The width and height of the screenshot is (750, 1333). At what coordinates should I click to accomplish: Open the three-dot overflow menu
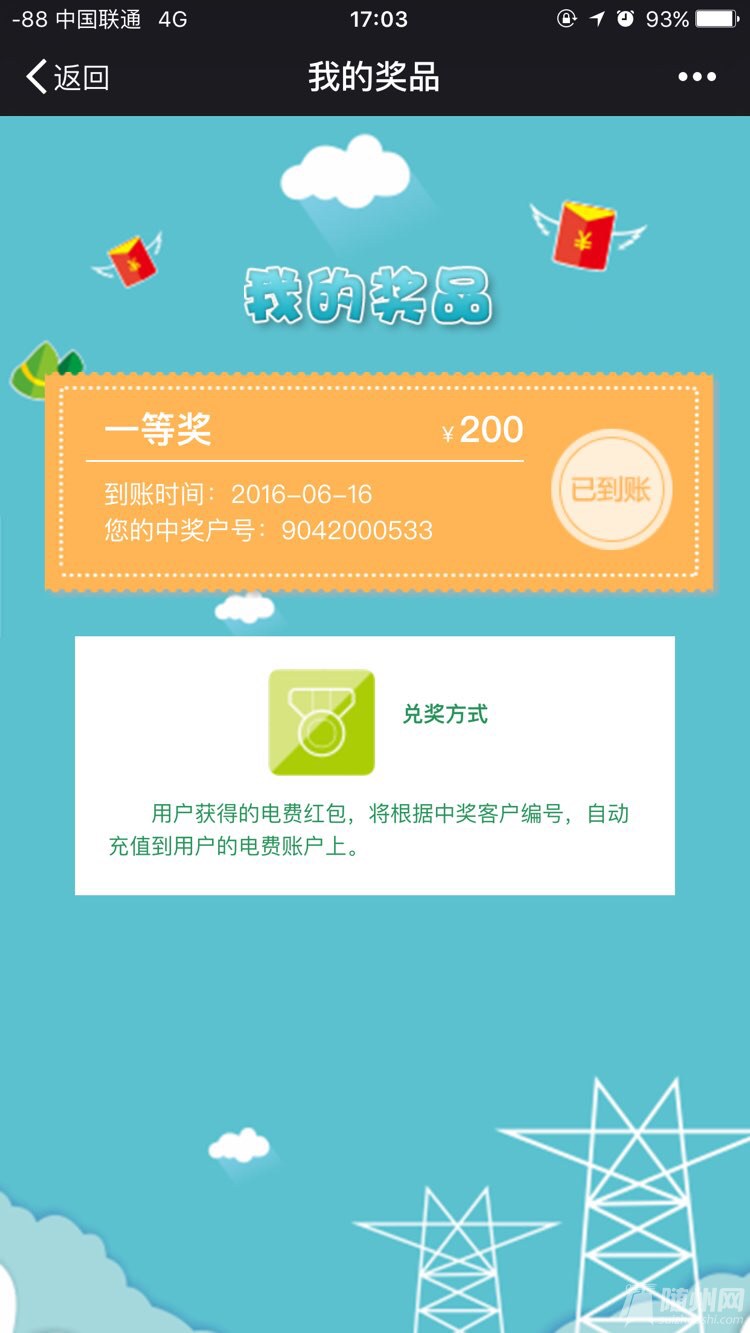(x=697, y=77)
